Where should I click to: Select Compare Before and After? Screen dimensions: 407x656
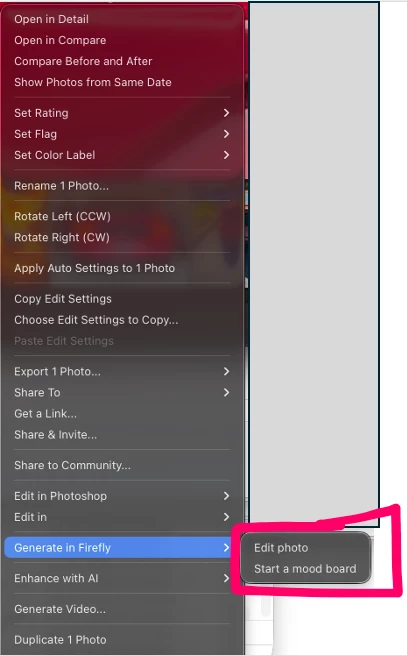(121, 61)
